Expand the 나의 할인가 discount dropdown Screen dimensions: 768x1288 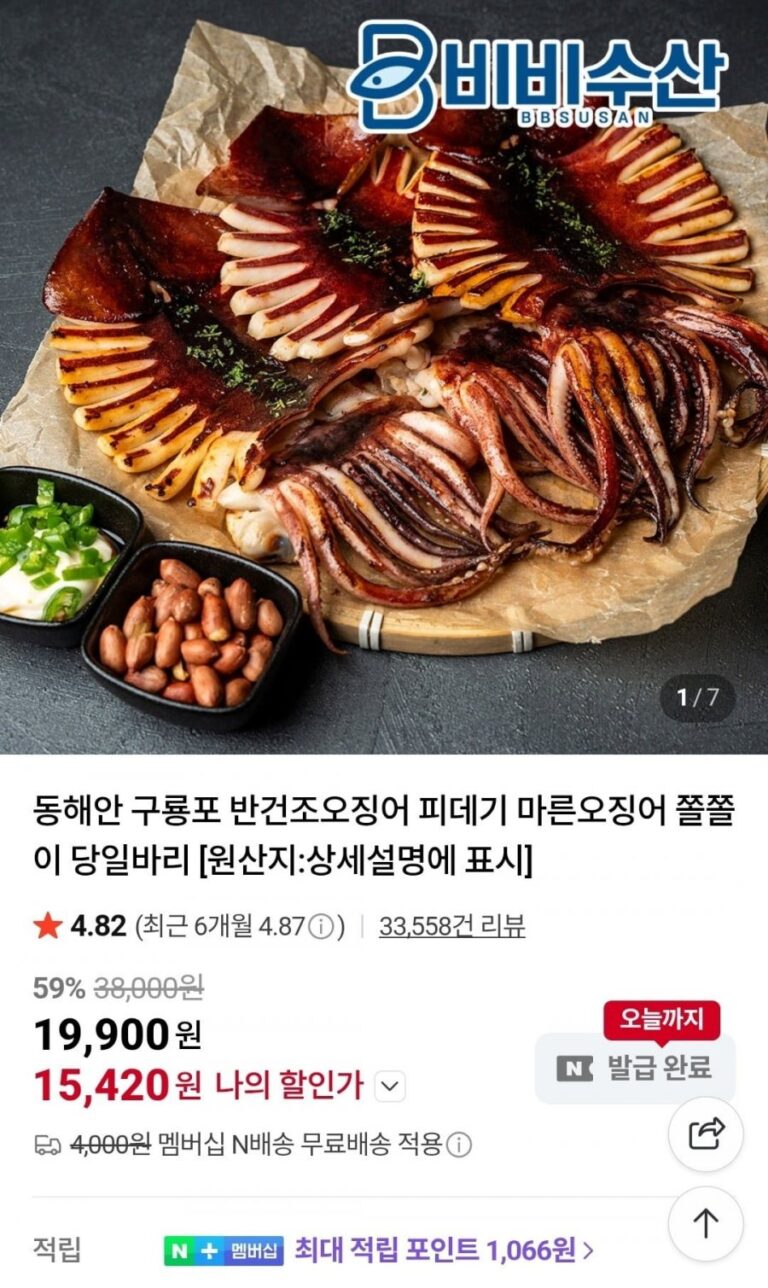[391, 1086]
